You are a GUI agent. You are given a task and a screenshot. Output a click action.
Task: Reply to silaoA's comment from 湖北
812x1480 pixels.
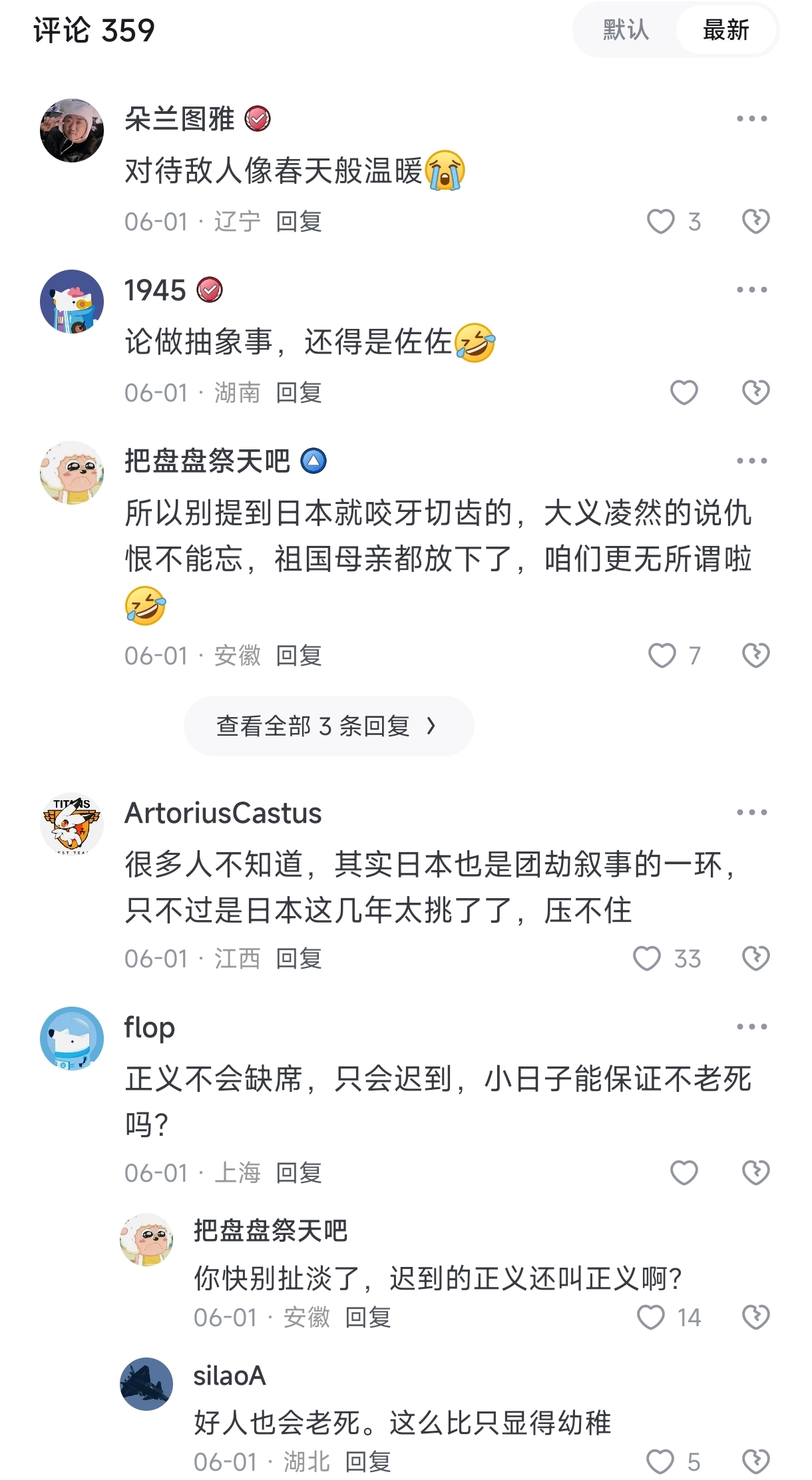[x=368, y=1462]
